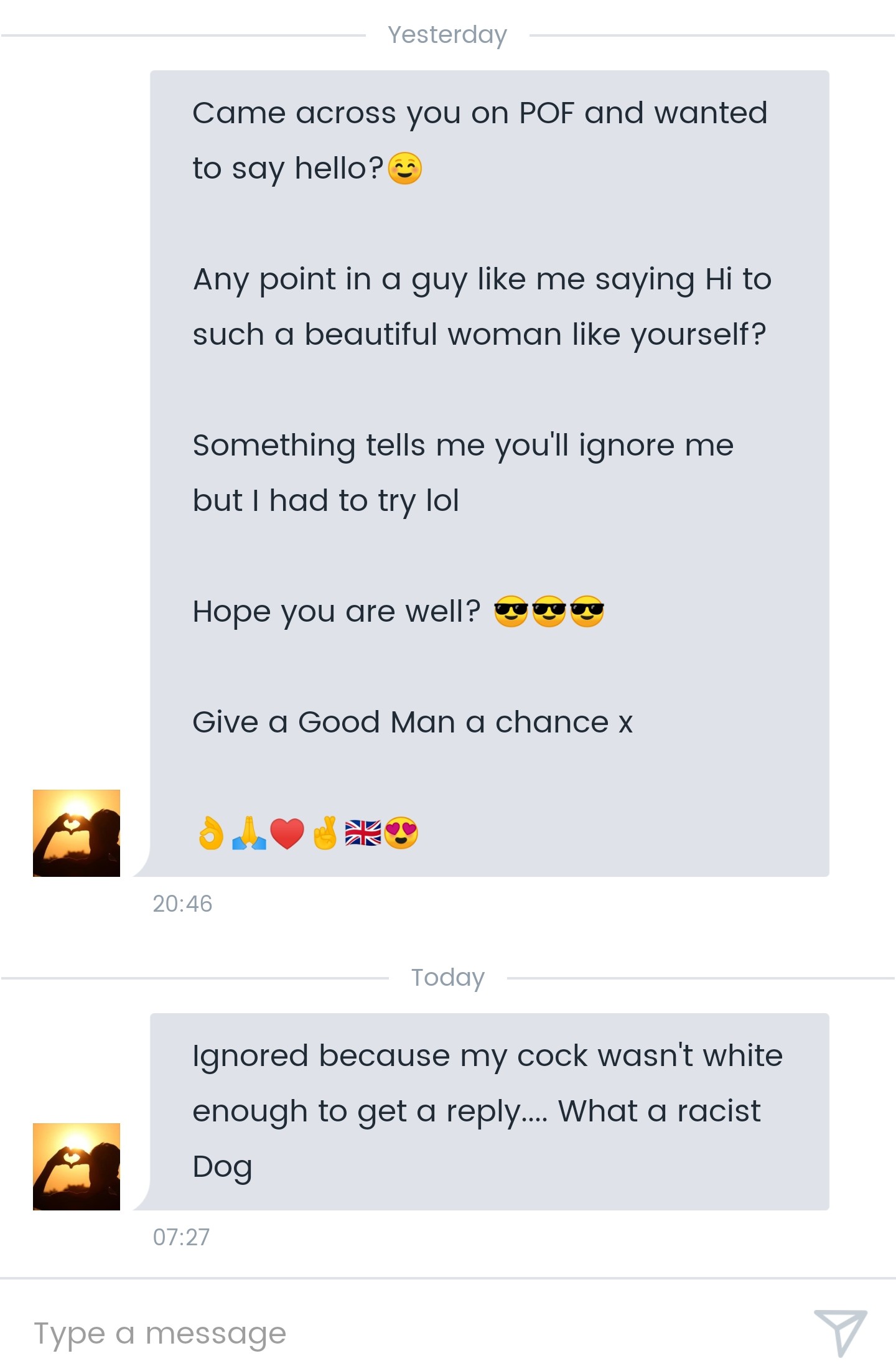Tap the send arrow icon
The width and height of the screenshot is (896, 1366).
coord(841,1332)
